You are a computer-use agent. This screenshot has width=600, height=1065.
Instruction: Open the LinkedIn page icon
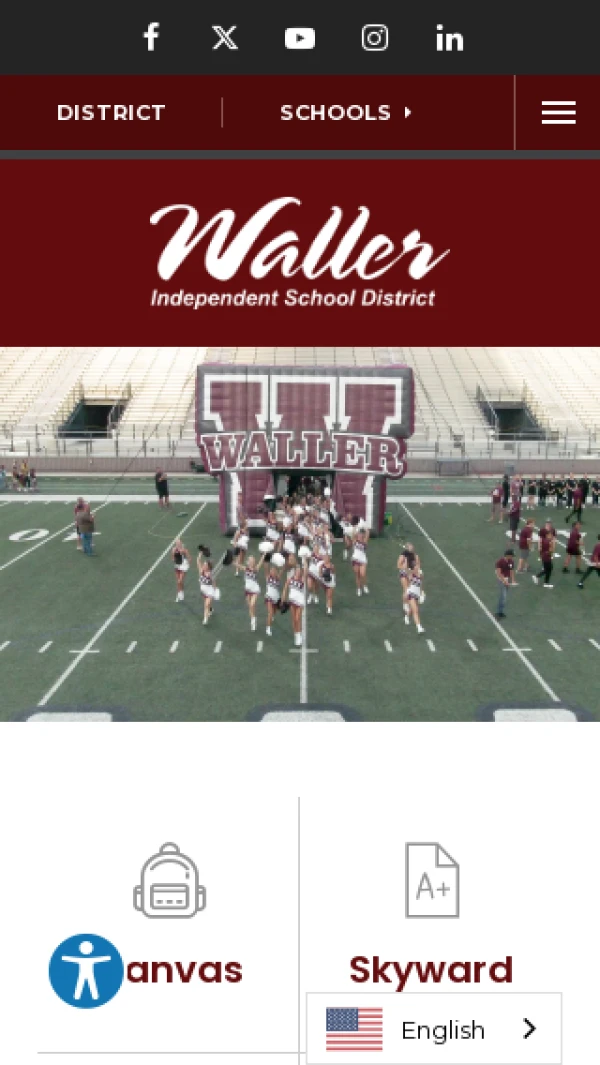click(450, 38)
